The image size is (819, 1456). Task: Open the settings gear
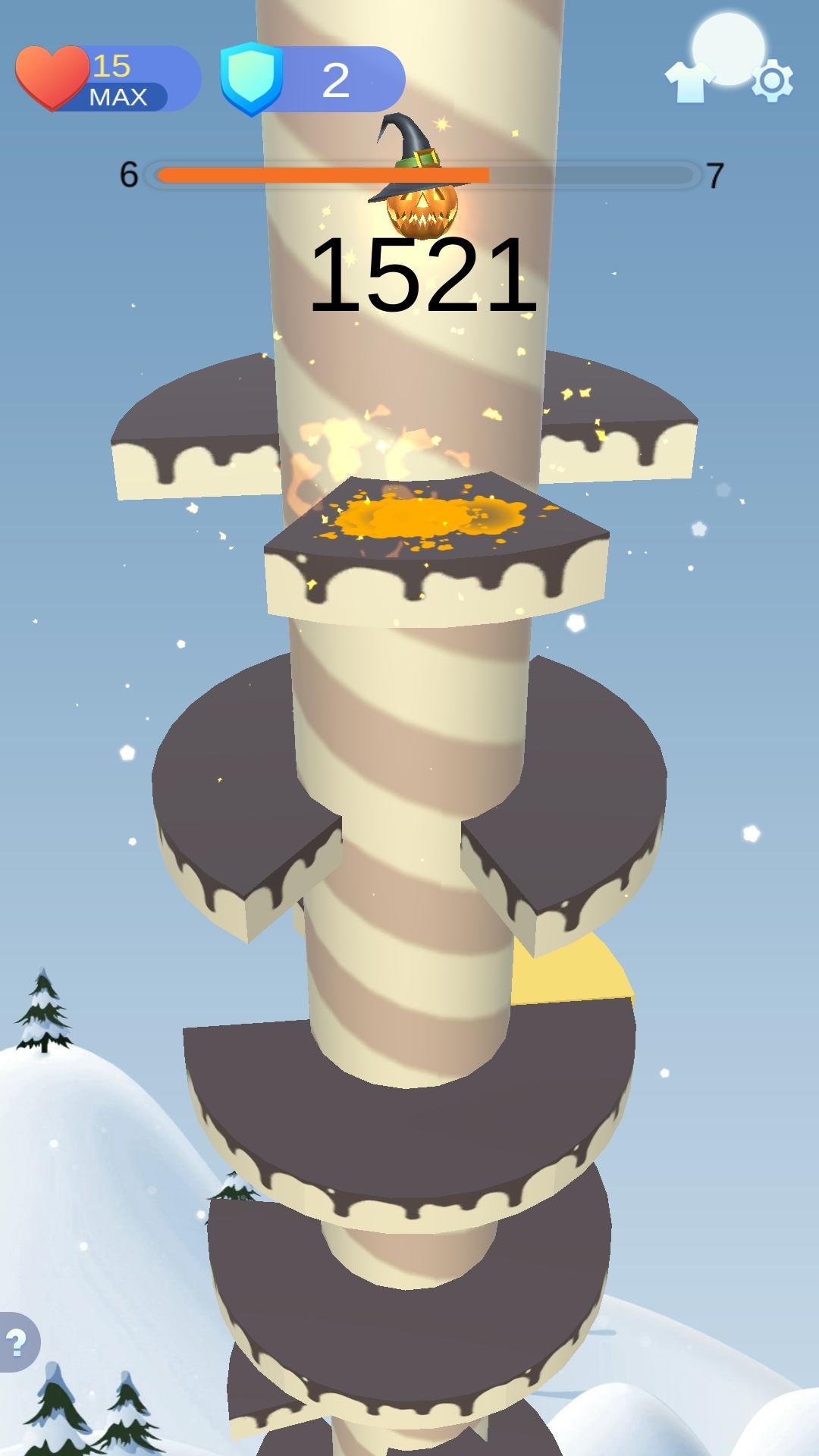point(772,81)
